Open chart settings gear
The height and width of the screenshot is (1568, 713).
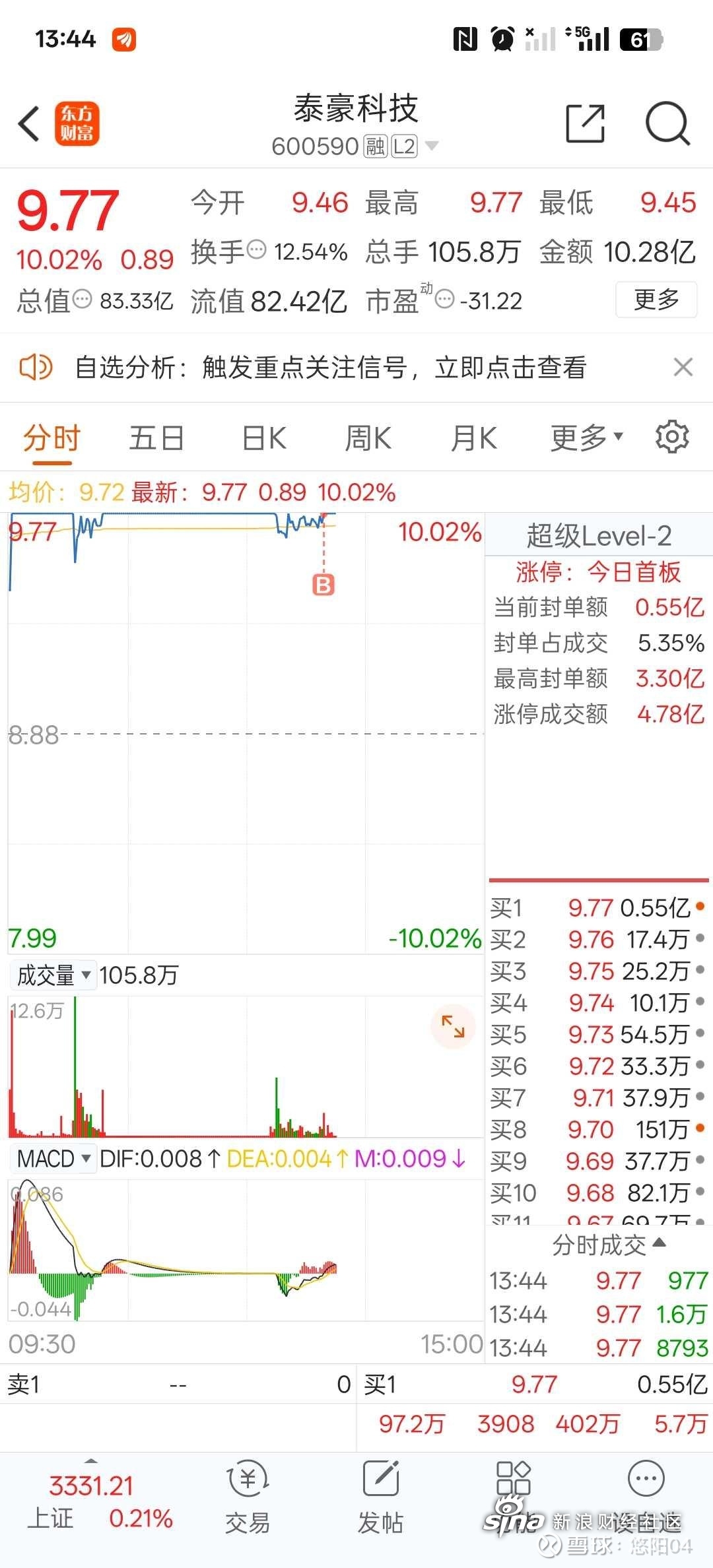pyautogui.click(x=672, y=437)
